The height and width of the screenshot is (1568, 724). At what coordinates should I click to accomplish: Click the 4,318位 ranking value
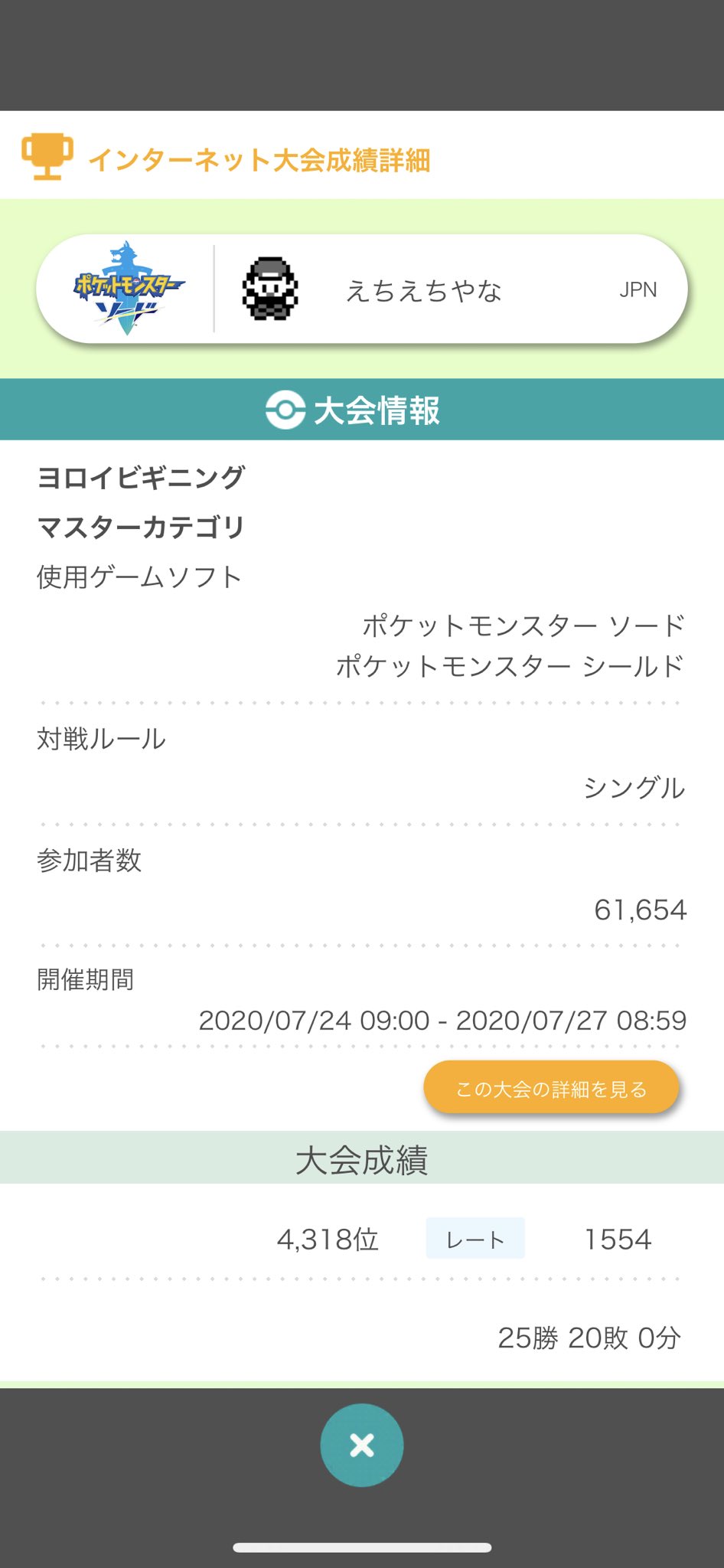328,1237
